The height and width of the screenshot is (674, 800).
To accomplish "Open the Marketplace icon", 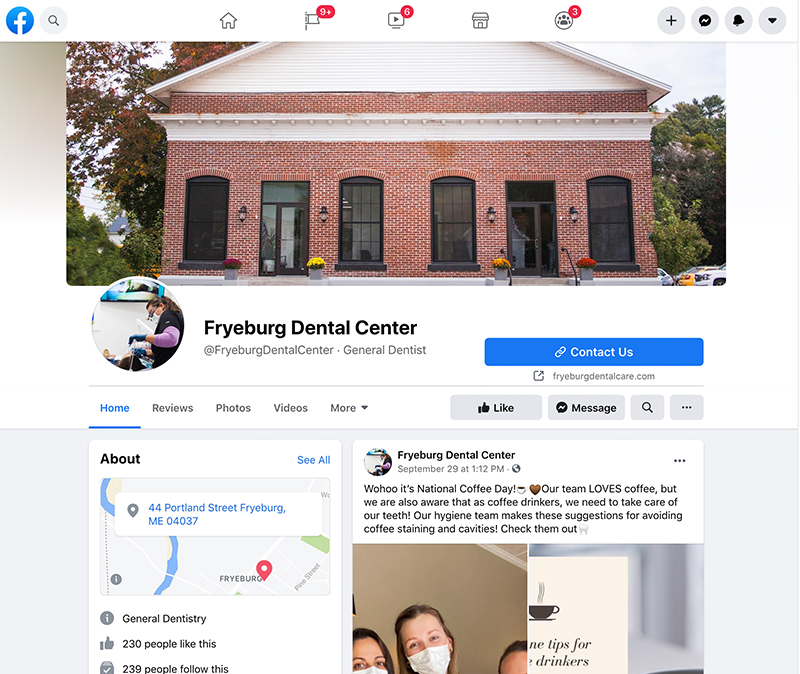I will (x=480, y=20).
